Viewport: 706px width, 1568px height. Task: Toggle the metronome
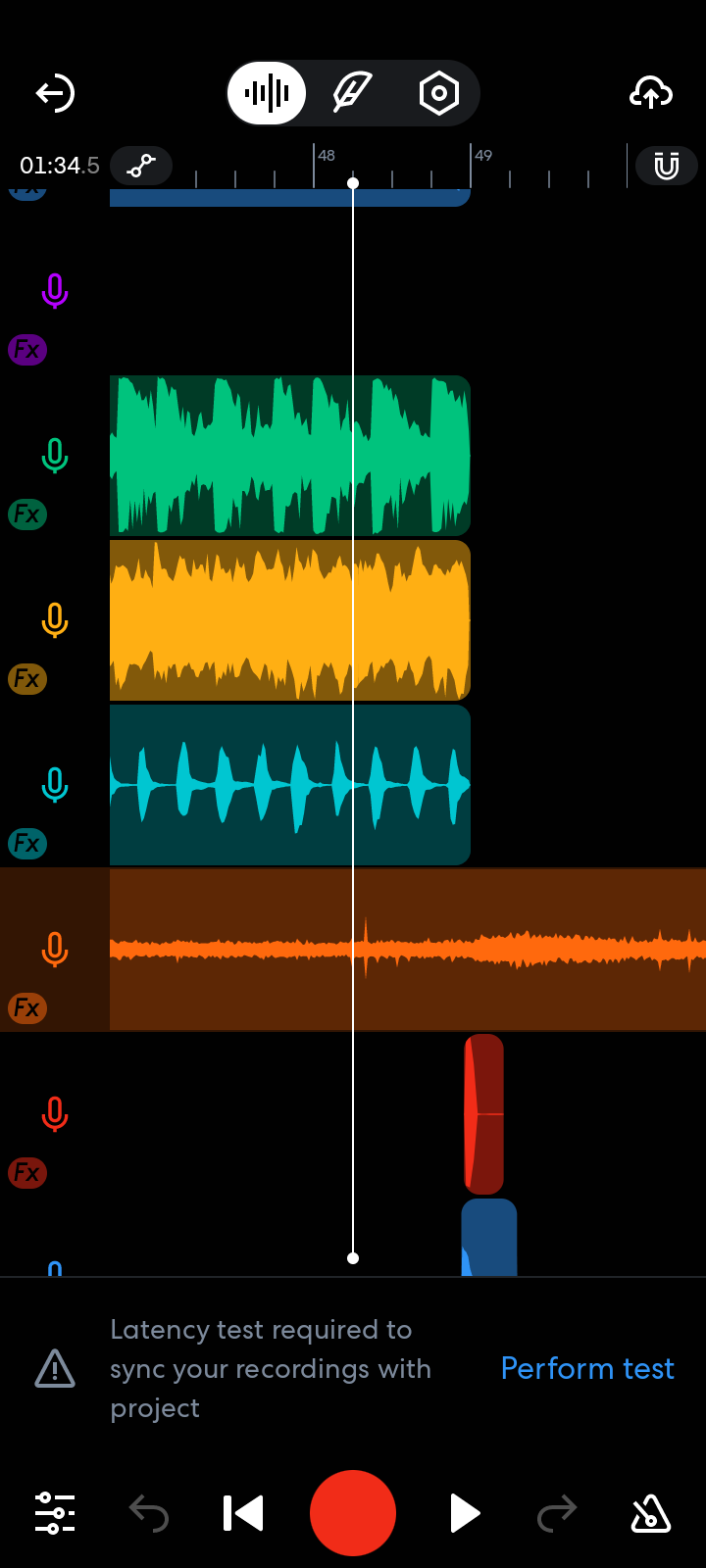(650, 1513)
